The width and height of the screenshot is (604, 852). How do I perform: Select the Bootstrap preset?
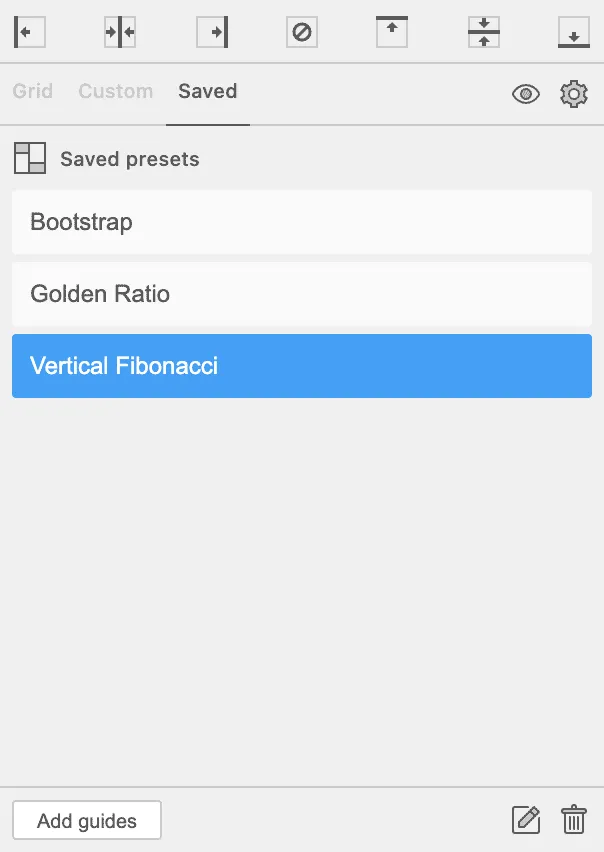point(302,222)
